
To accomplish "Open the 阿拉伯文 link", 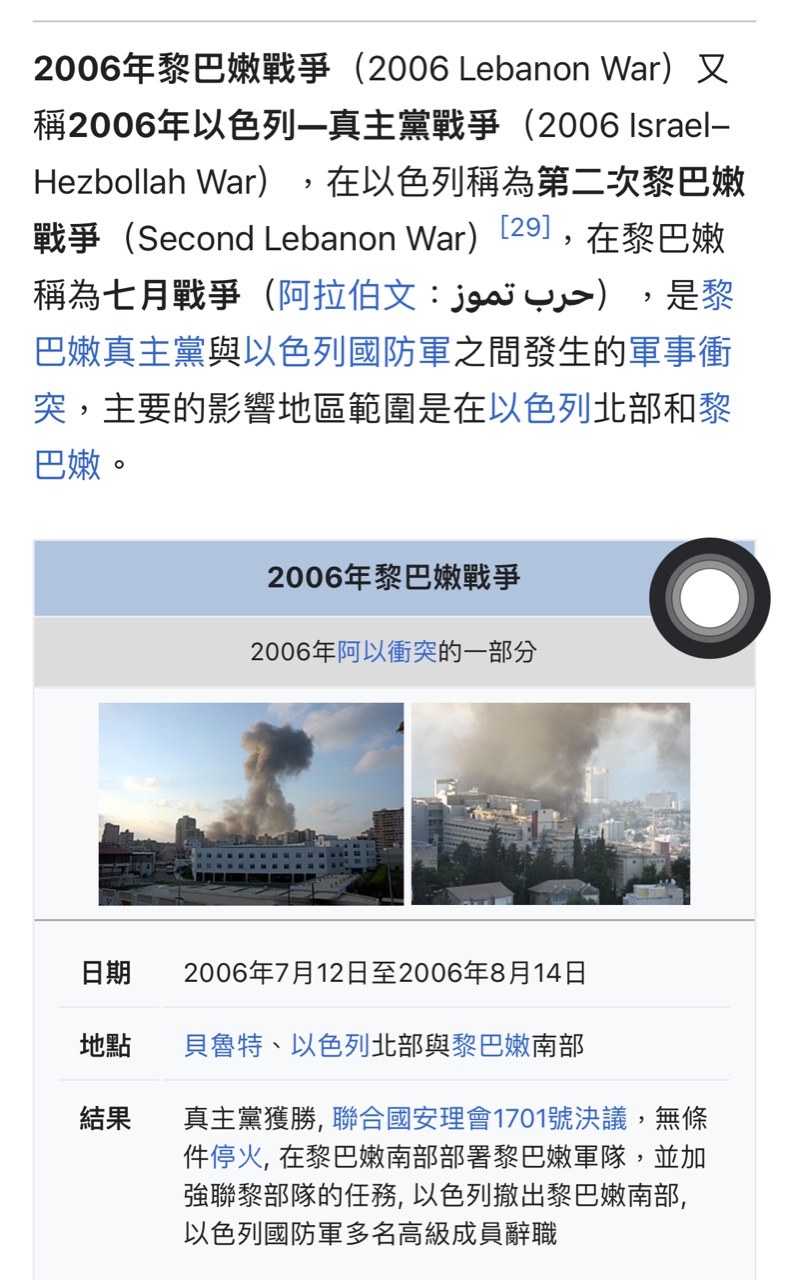I will [346, 295].
